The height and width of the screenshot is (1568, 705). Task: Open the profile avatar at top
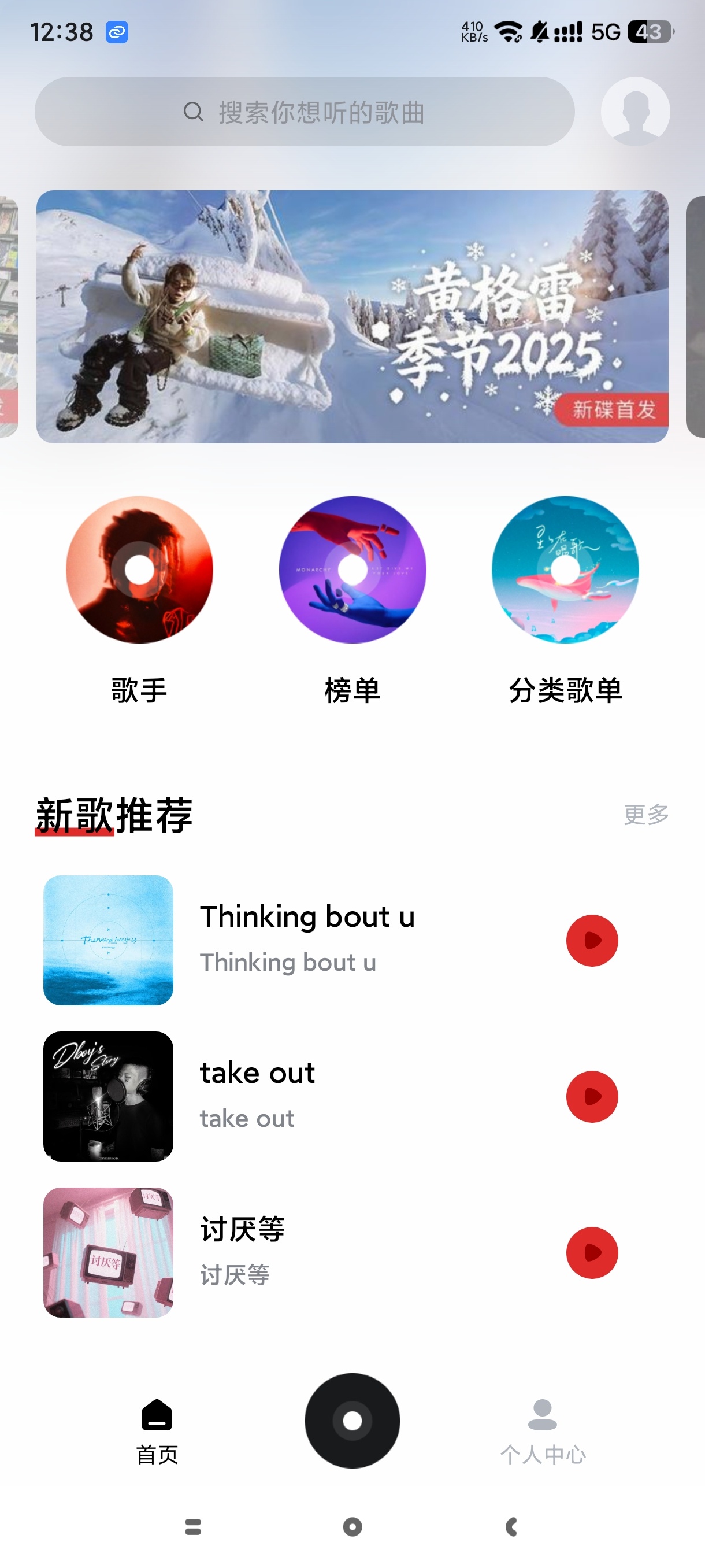[x=635, y=112]
